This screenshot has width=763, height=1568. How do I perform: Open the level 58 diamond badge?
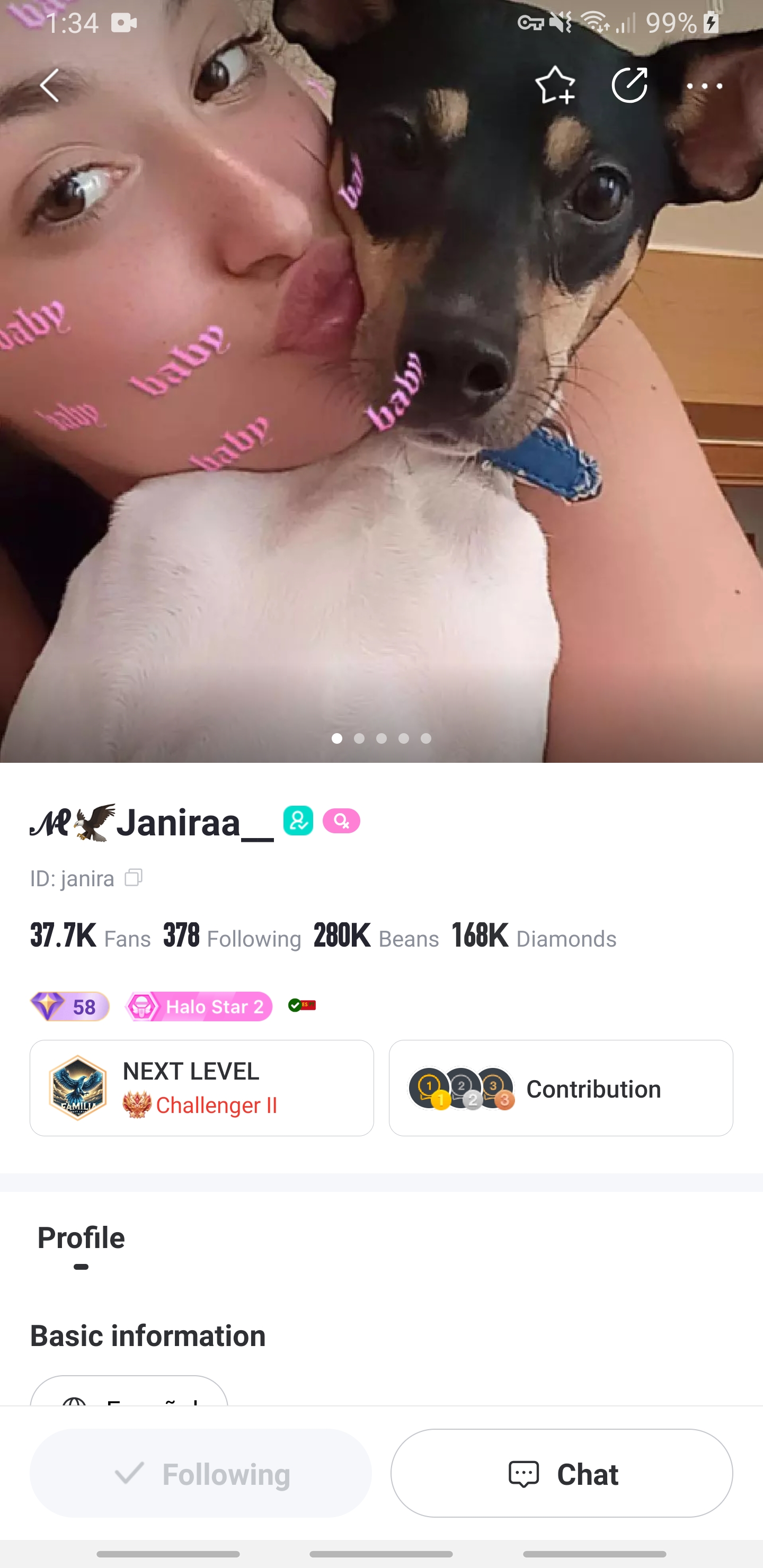coord(70,1006)
